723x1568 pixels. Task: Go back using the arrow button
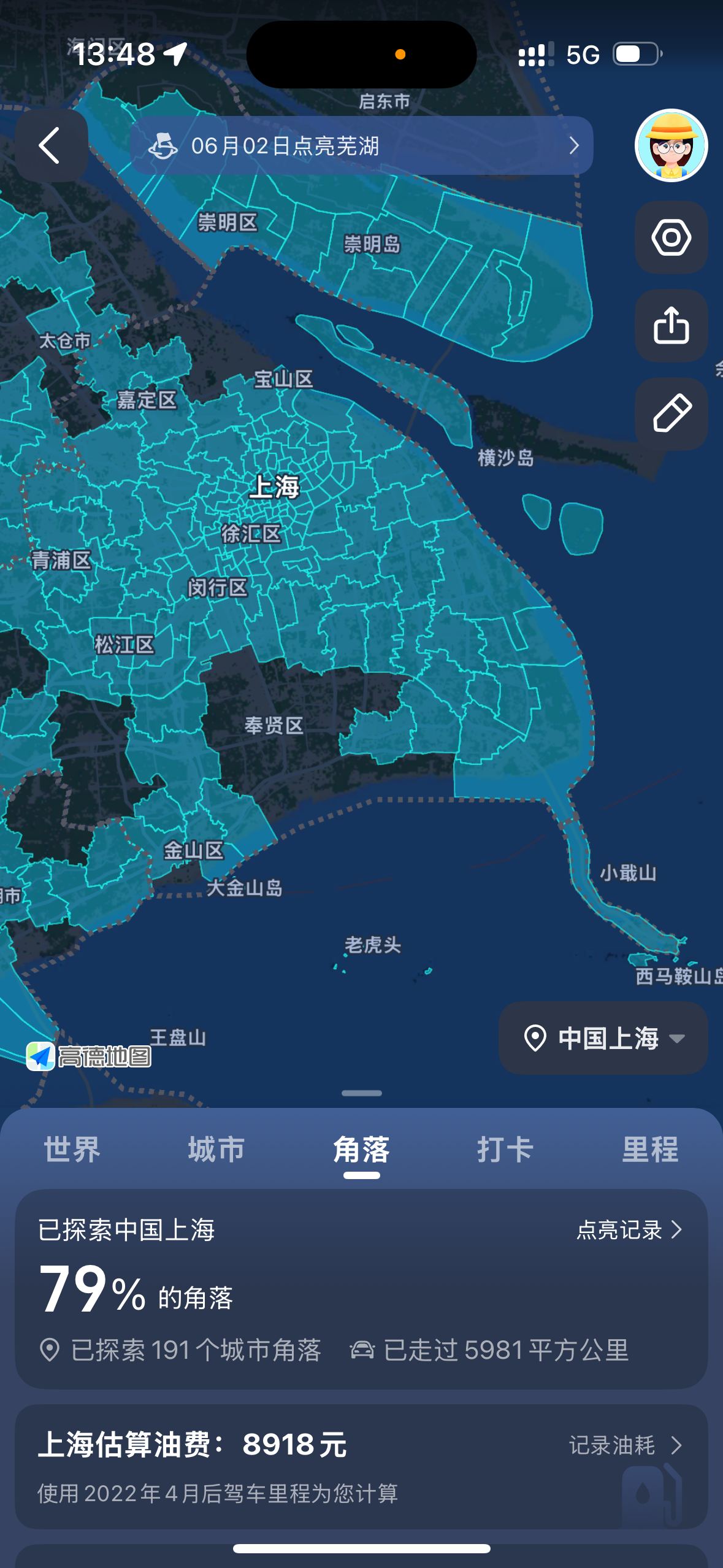pos(52,145)
